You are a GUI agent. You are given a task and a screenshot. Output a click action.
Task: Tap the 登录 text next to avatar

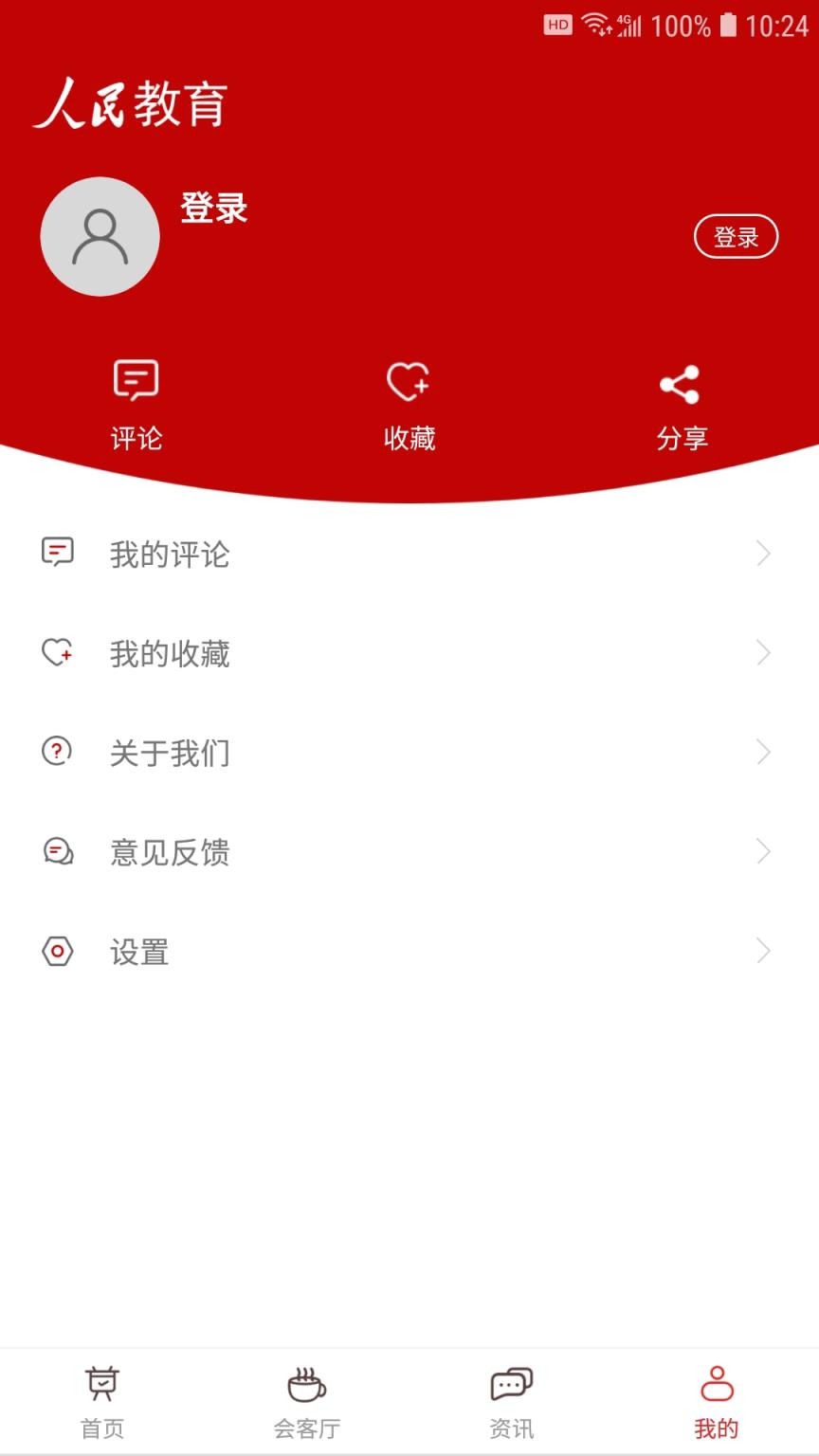(212, 209)
